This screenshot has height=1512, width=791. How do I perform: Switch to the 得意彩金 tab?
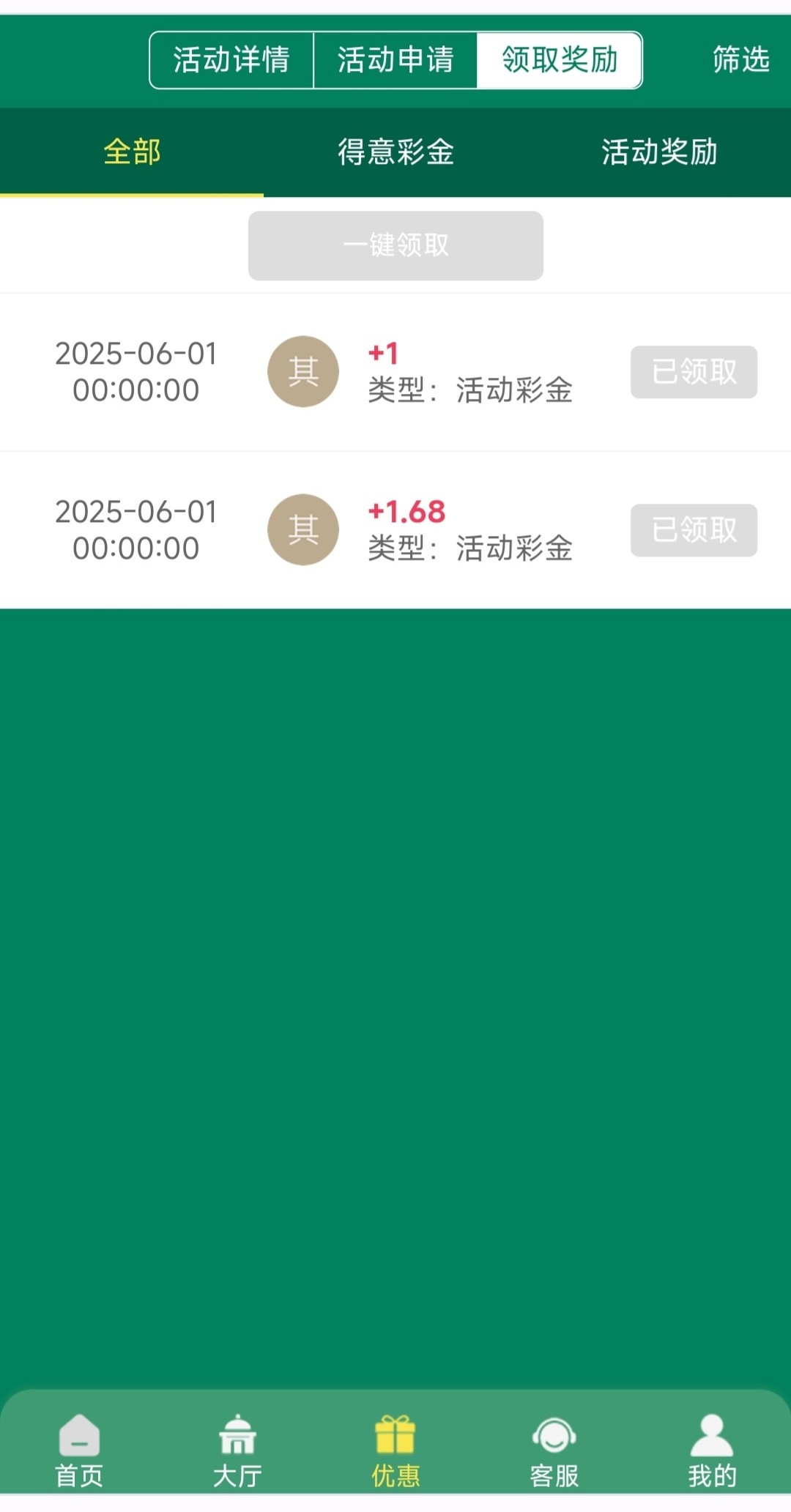[x=395, y=152]
